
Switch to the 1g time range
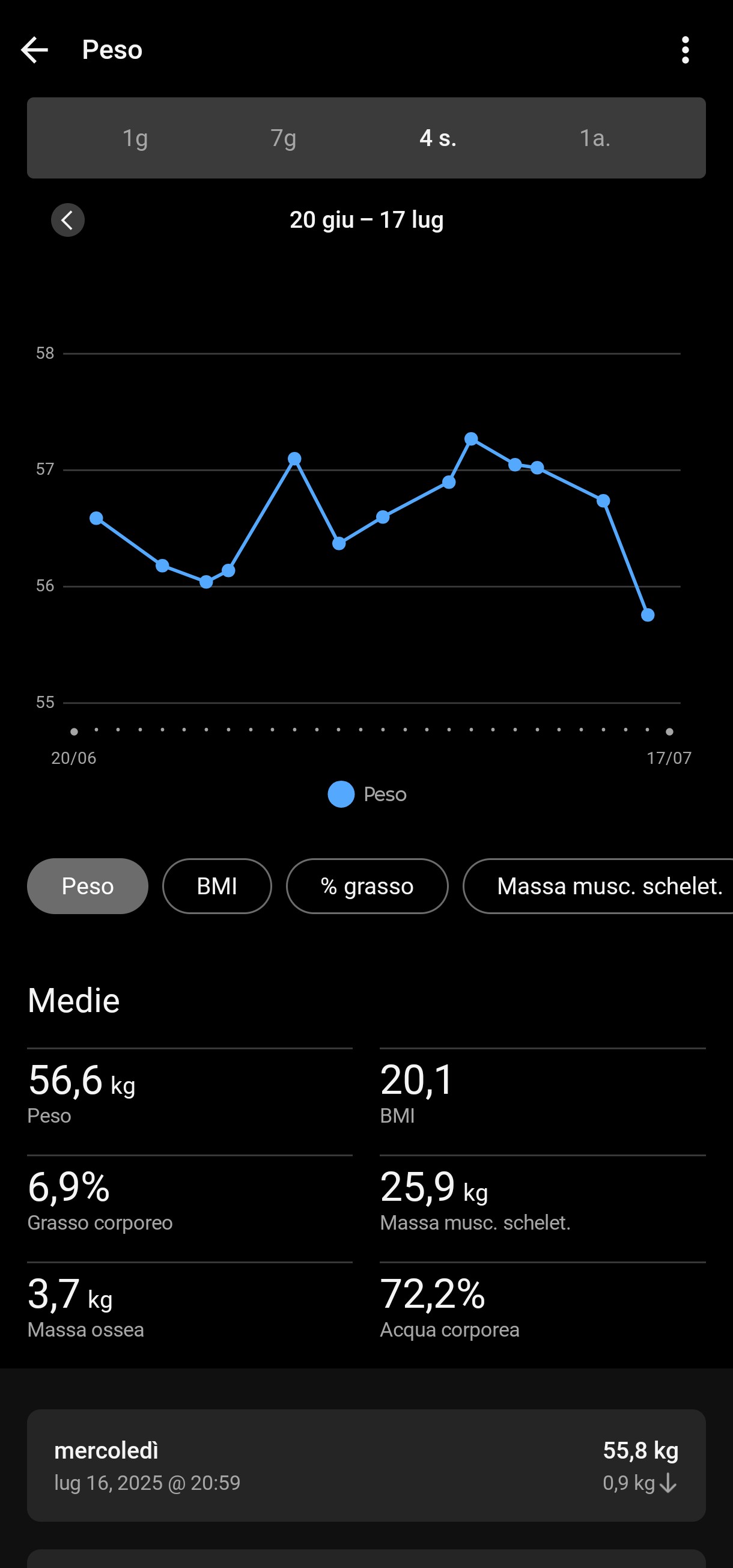(x=135, y=138)
